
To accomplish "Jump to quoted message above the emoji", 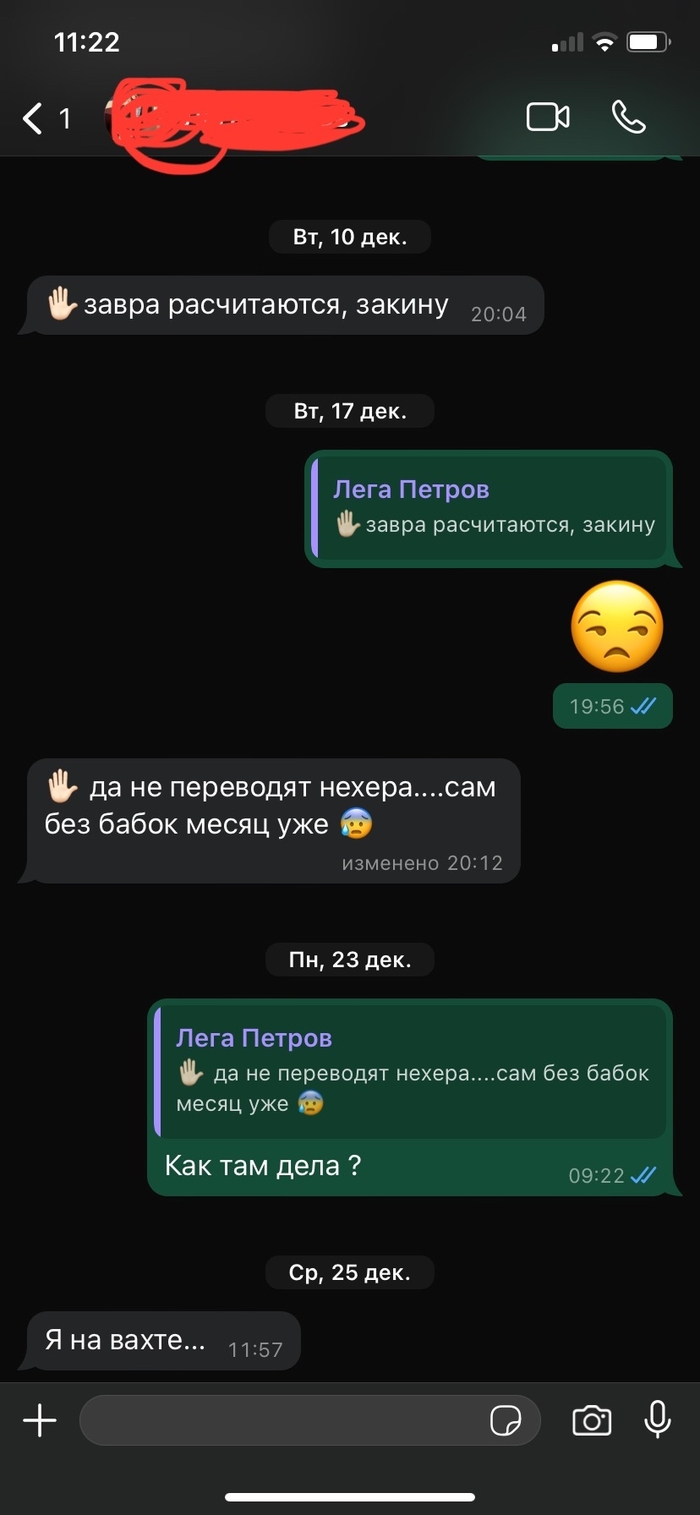I will click(490, 507).
